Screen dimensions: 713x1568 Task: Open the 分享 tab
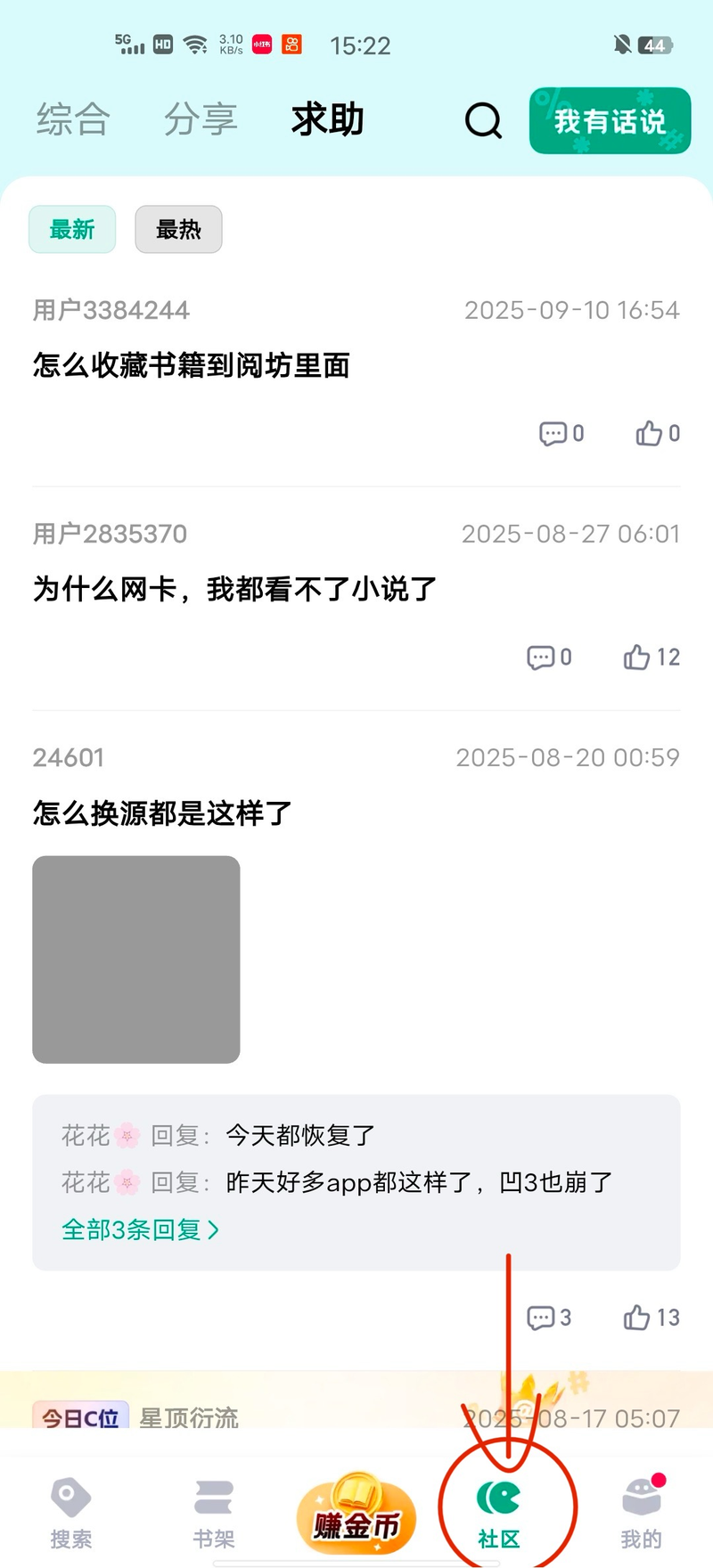pyautogui.click(x=201, y=118)
